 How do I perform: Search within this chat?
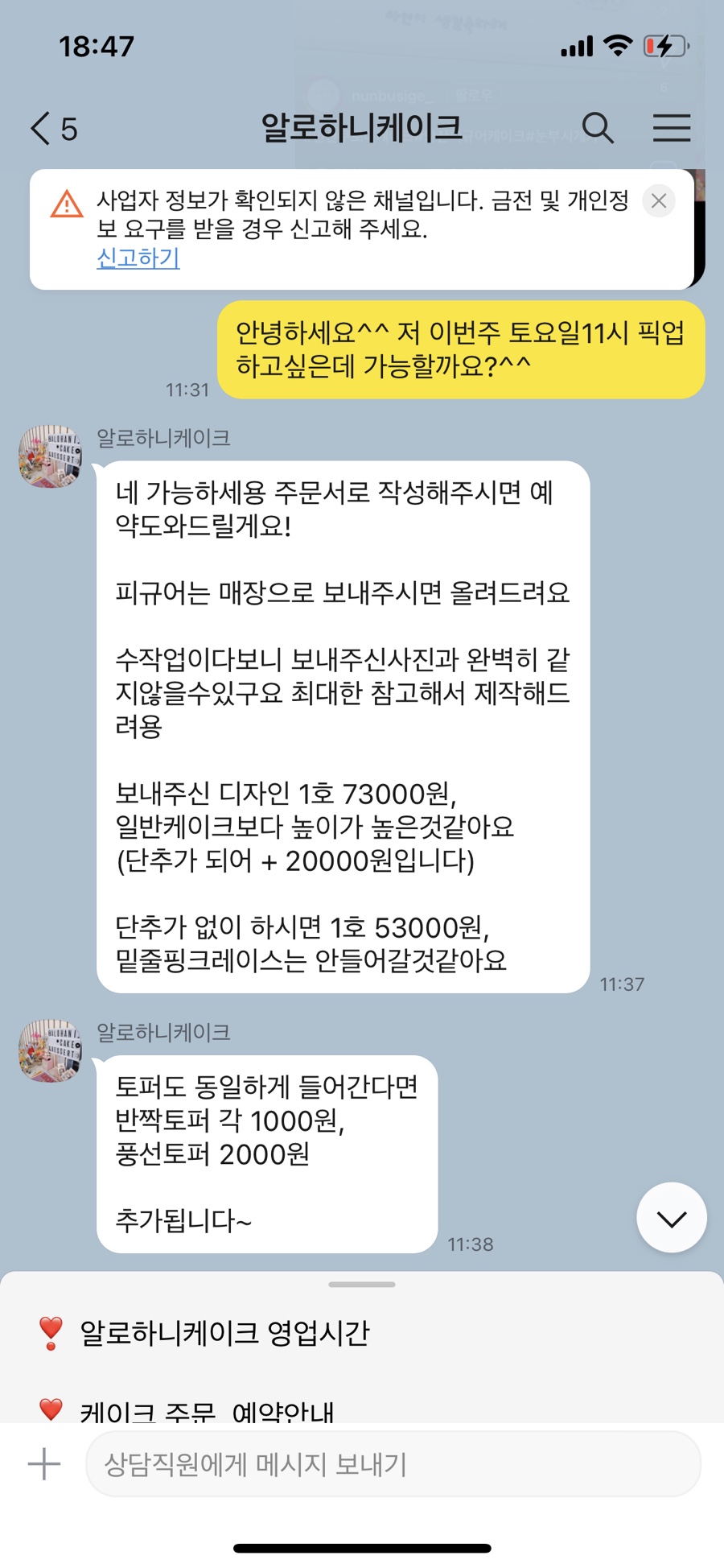click(x=598, y=128)
